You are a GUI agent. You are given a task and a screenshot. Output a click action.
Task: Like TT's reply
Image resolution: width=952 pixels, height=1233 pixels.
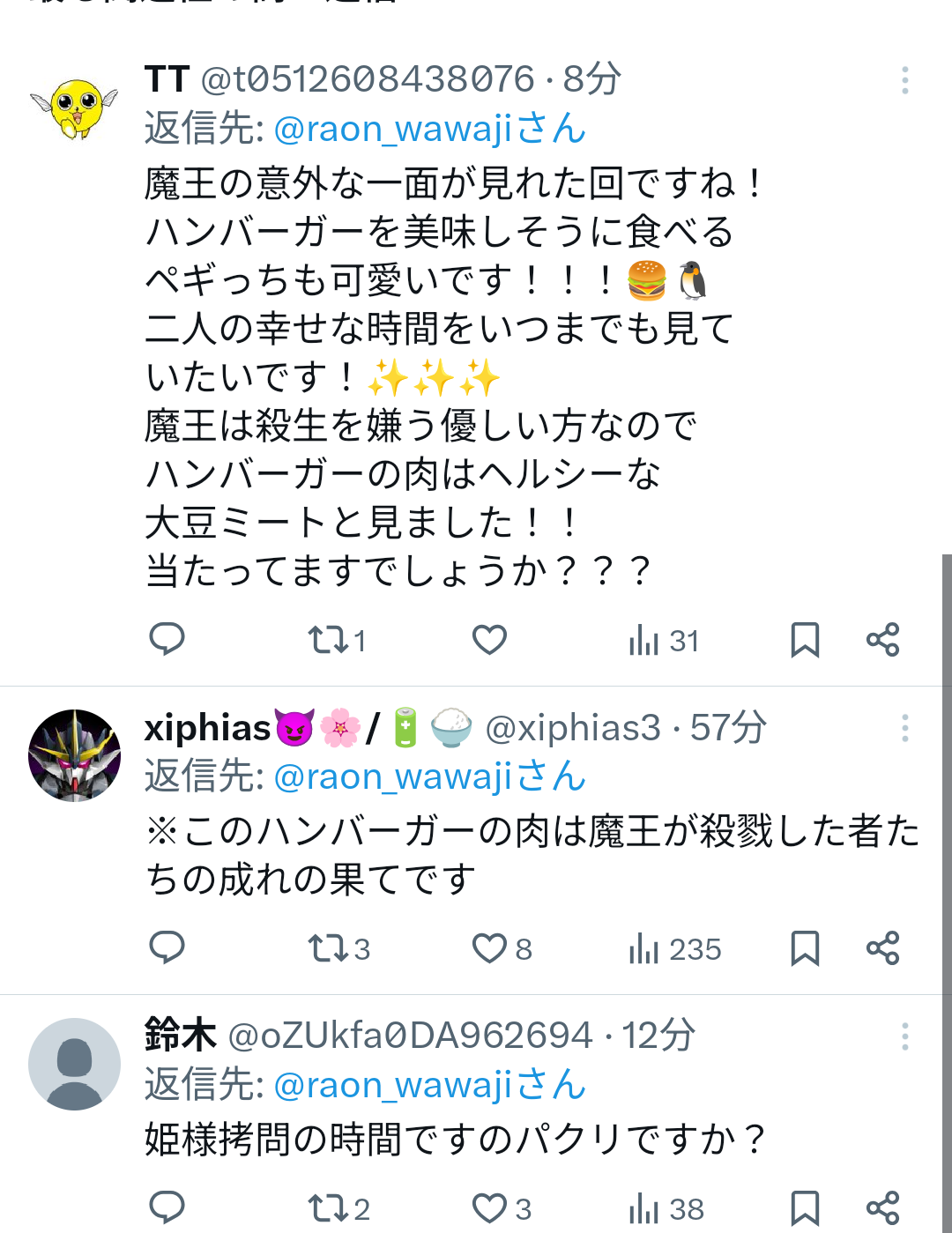(489, 640)
